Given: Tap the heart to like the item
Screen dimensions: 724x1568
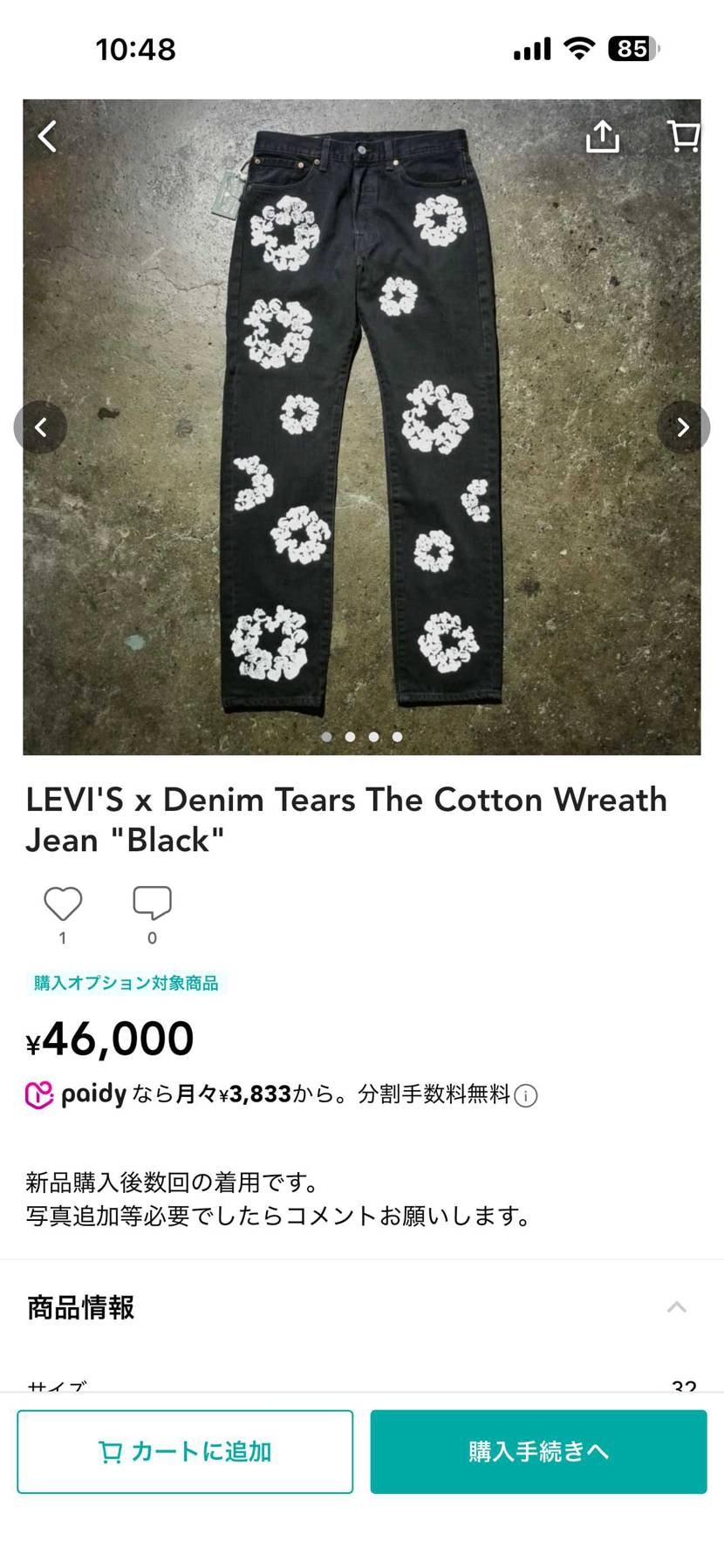Looking at the screenshot, I should click(x=61, y=905).
